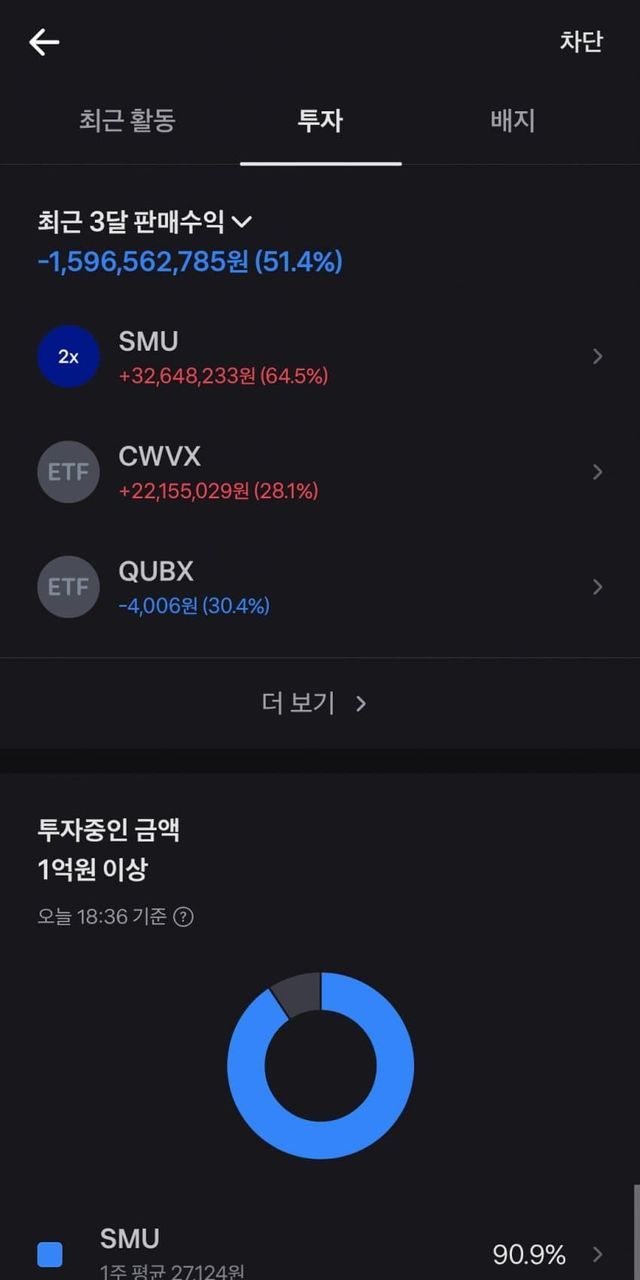Switch to the 최근 활동 tab
This screenshot has height=1280, width=640.
click(127, 121)
